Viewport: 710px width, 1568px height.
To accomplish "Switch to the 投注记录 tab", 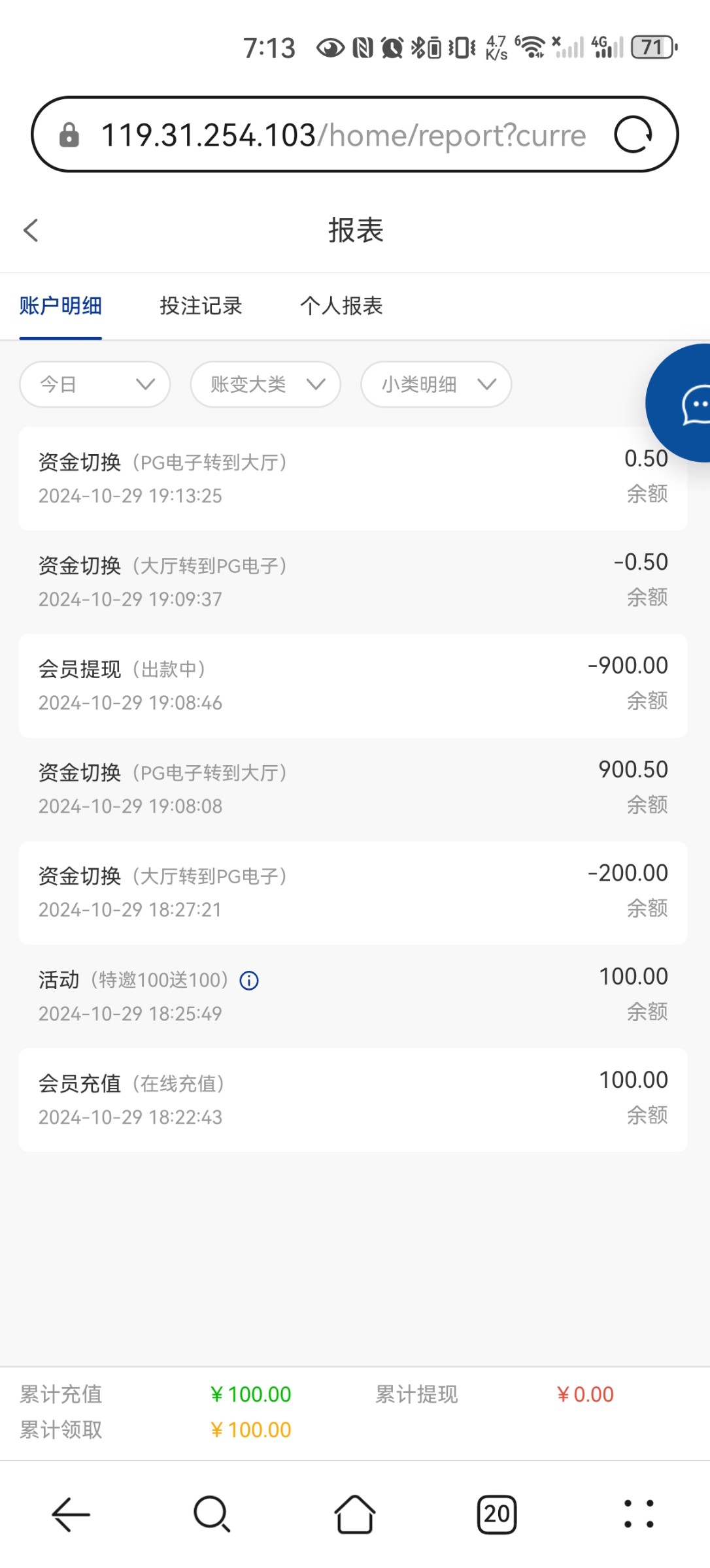I will tap(201, 306).
